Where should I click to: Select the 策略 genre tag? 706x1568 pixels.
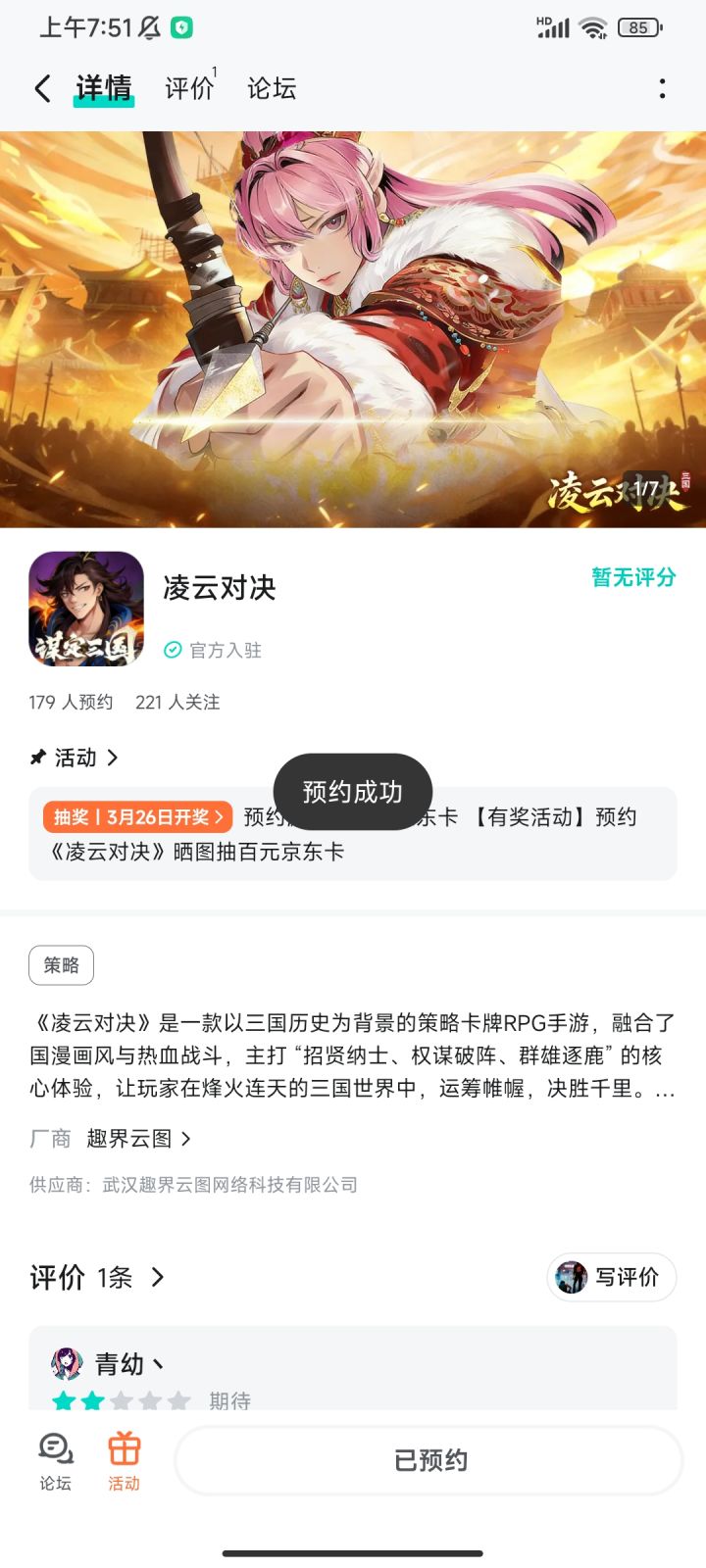(x=61, y=965)
